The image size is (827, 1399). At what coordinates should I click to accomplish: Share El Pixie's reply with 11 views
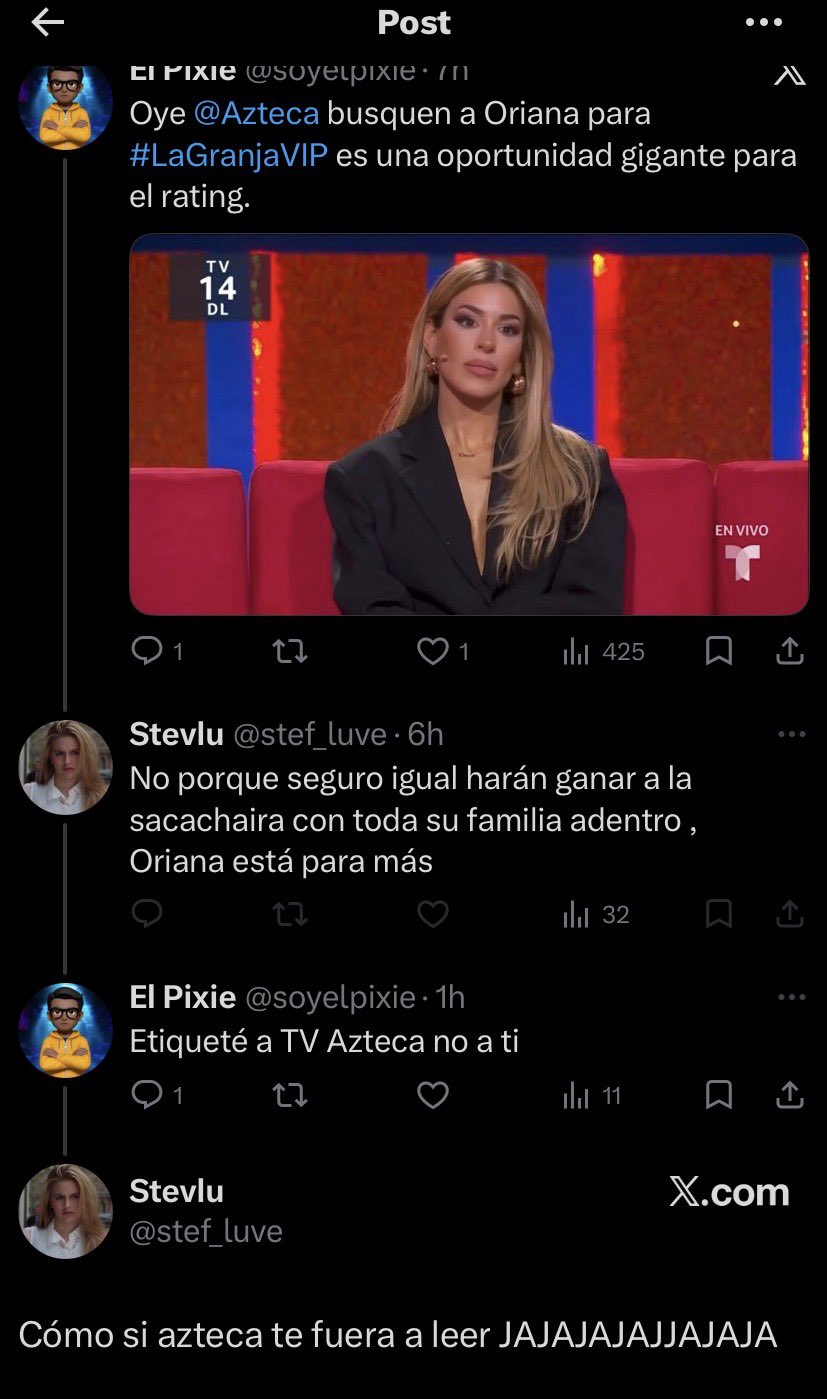[x=790, y=1096]
